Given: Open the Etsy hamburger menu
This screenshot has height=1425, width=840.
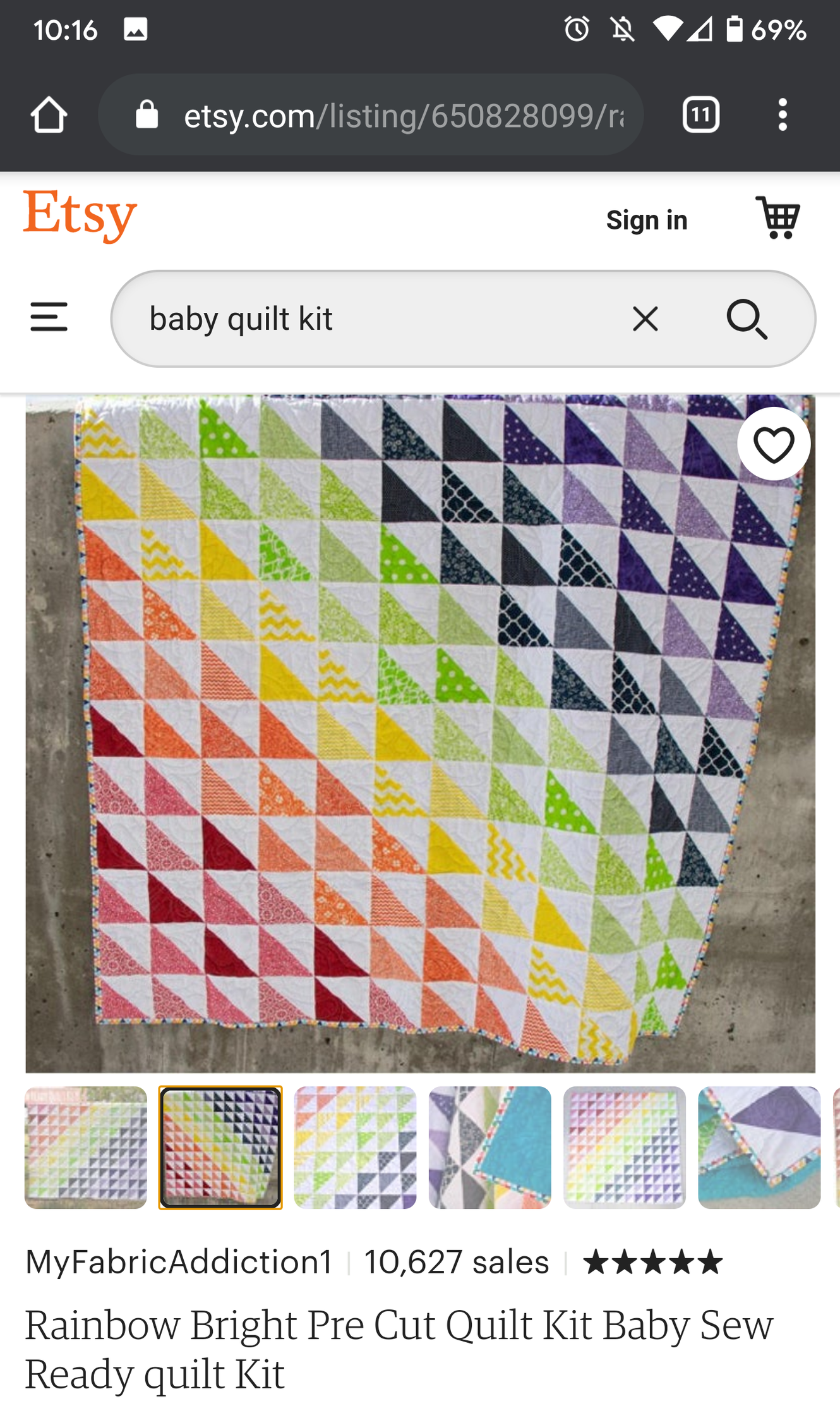Looking at the screenshot, I should coord(49,317).
